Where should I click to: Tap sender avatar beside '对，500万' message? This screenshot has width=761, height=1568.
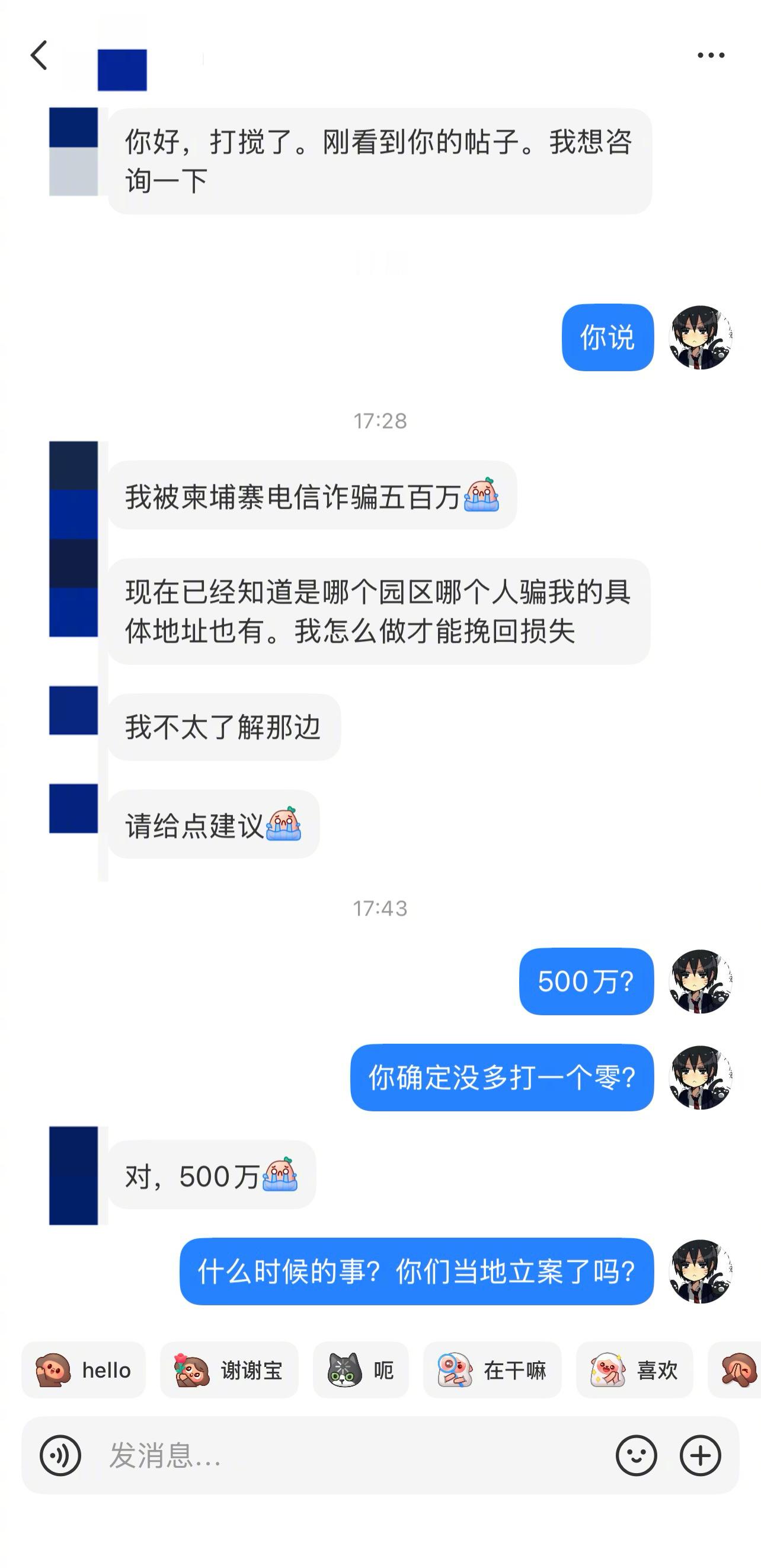tap(76, 1175)
